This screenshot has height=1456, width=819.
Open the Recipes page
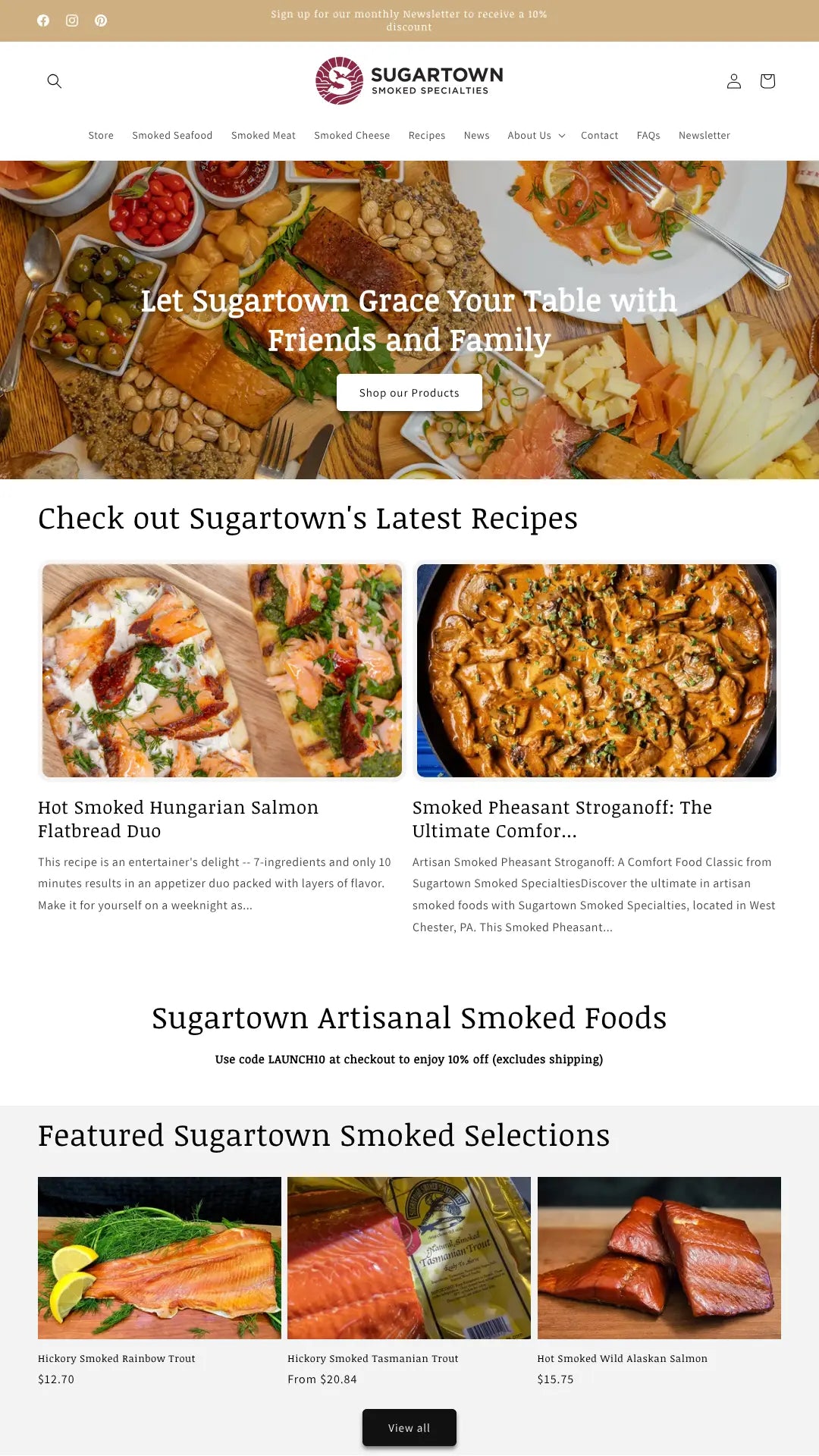pyautogui.click(x=427, y=136)
